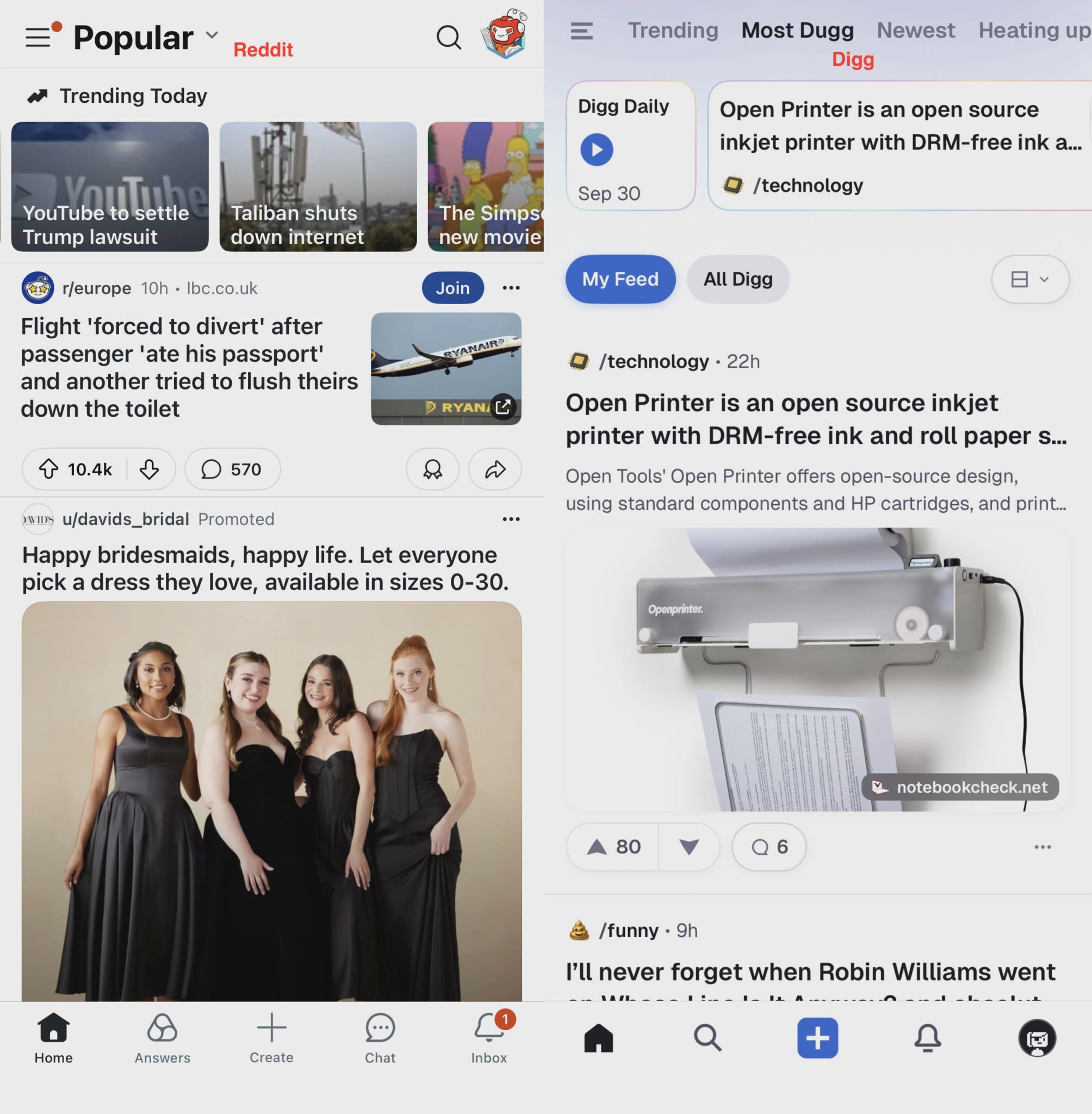Expand the Popular feed dropdown
Viewport: 1092px width, 1114px height.
coord(212,35)
